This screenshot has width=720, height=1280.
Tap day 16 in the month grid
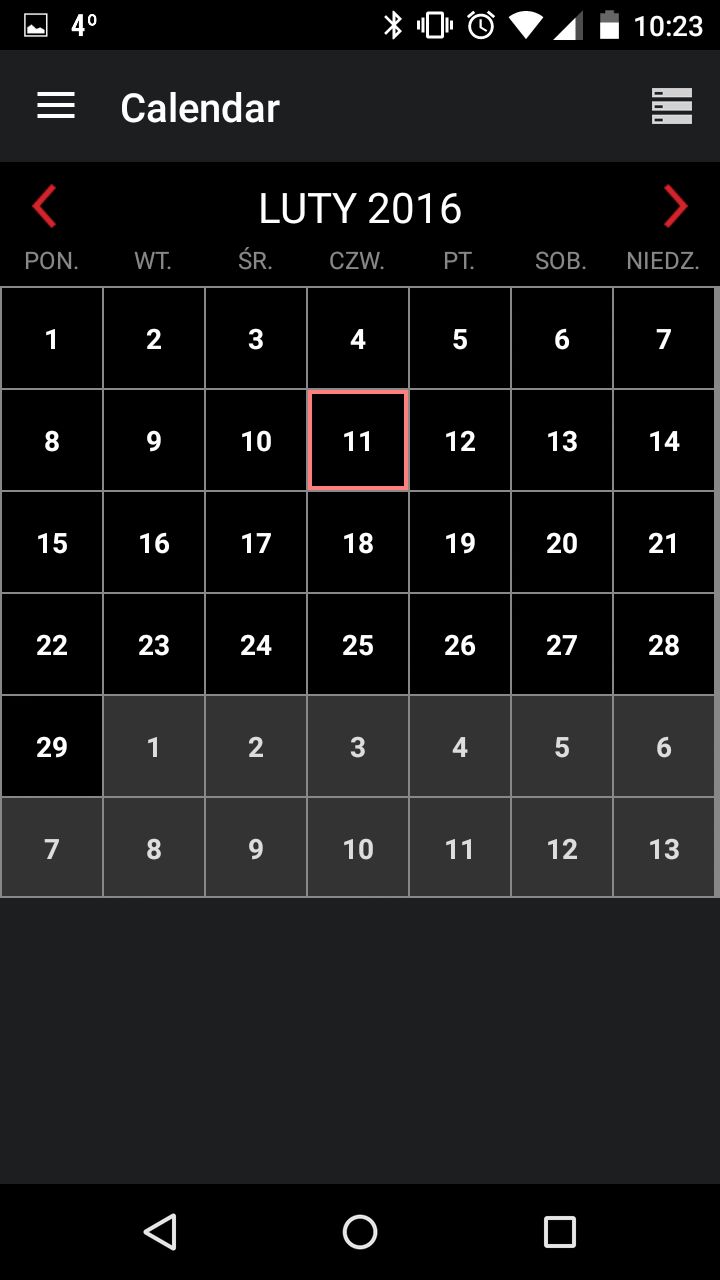click(154, 542)
